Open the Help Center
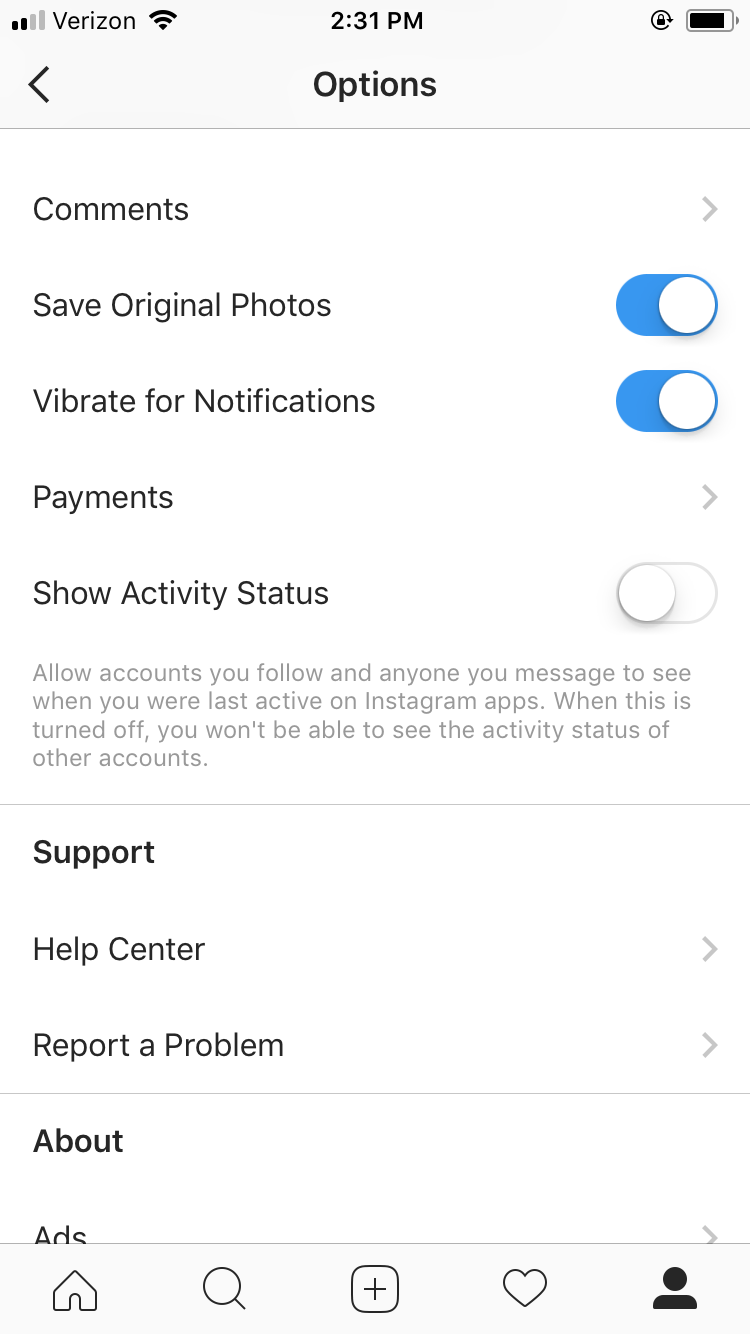 (x=375, y=949)
